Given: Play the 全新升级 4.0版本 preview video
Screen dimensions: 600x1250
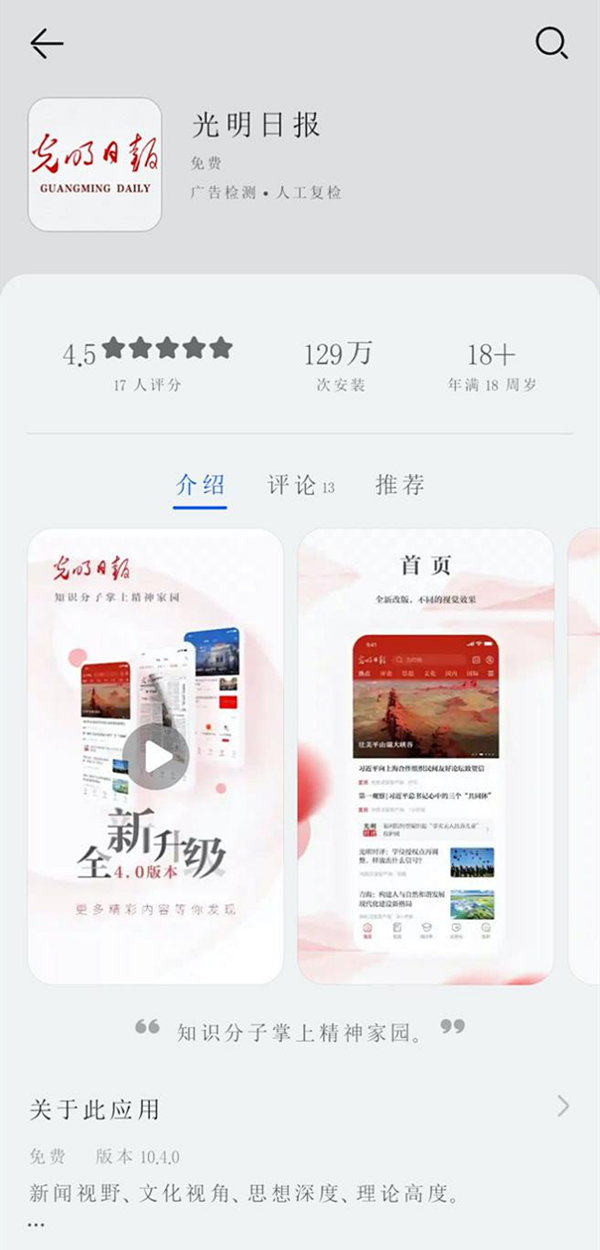Looking at the screenshot, I should coord(156,757).
